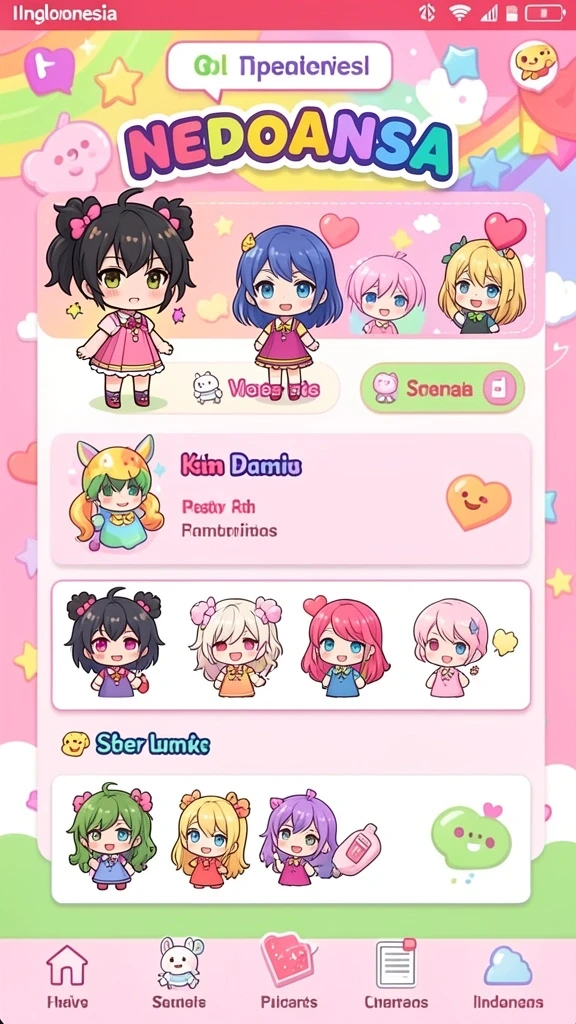Screen dimensions: 576x1024
Task: Tap the orange smiling heart on Kim Damiu card
Action: click(x=479, y=501)
